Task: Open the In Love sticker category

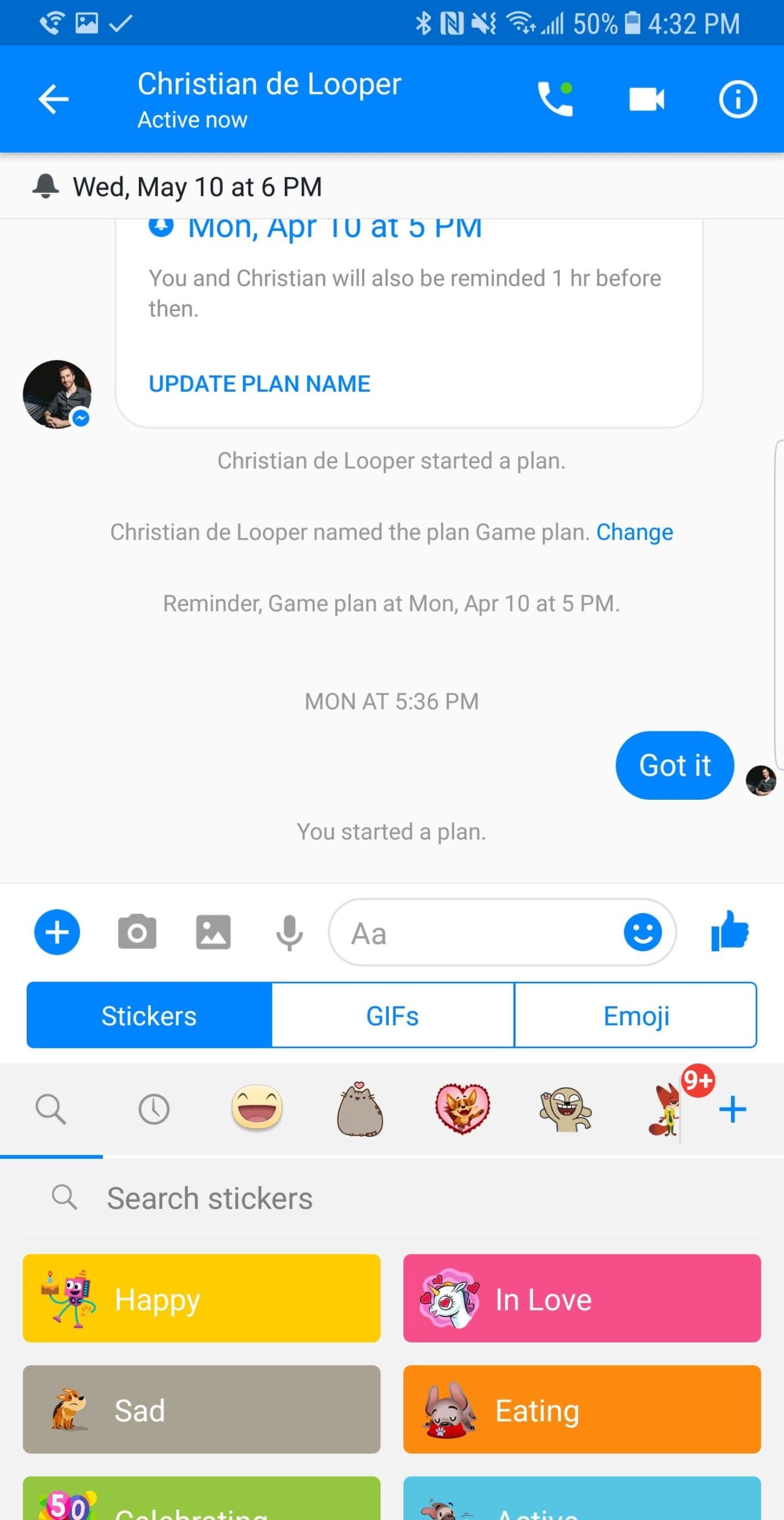Action: [x=582, y=1299]
